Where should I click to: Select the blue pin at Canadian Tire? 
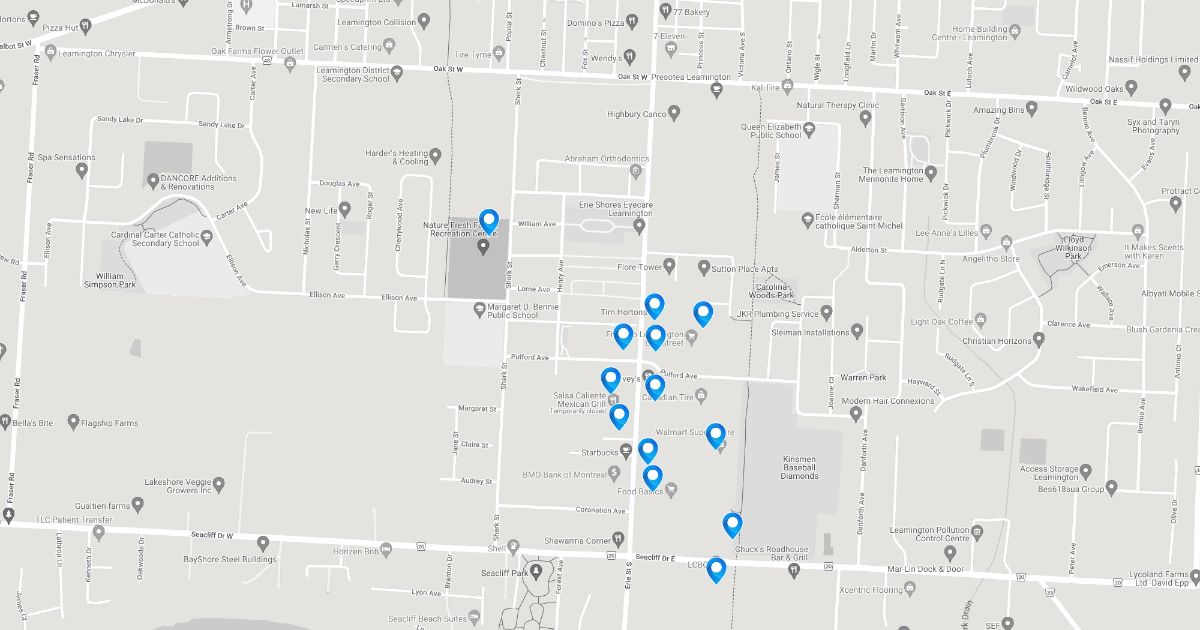point(655,385)
